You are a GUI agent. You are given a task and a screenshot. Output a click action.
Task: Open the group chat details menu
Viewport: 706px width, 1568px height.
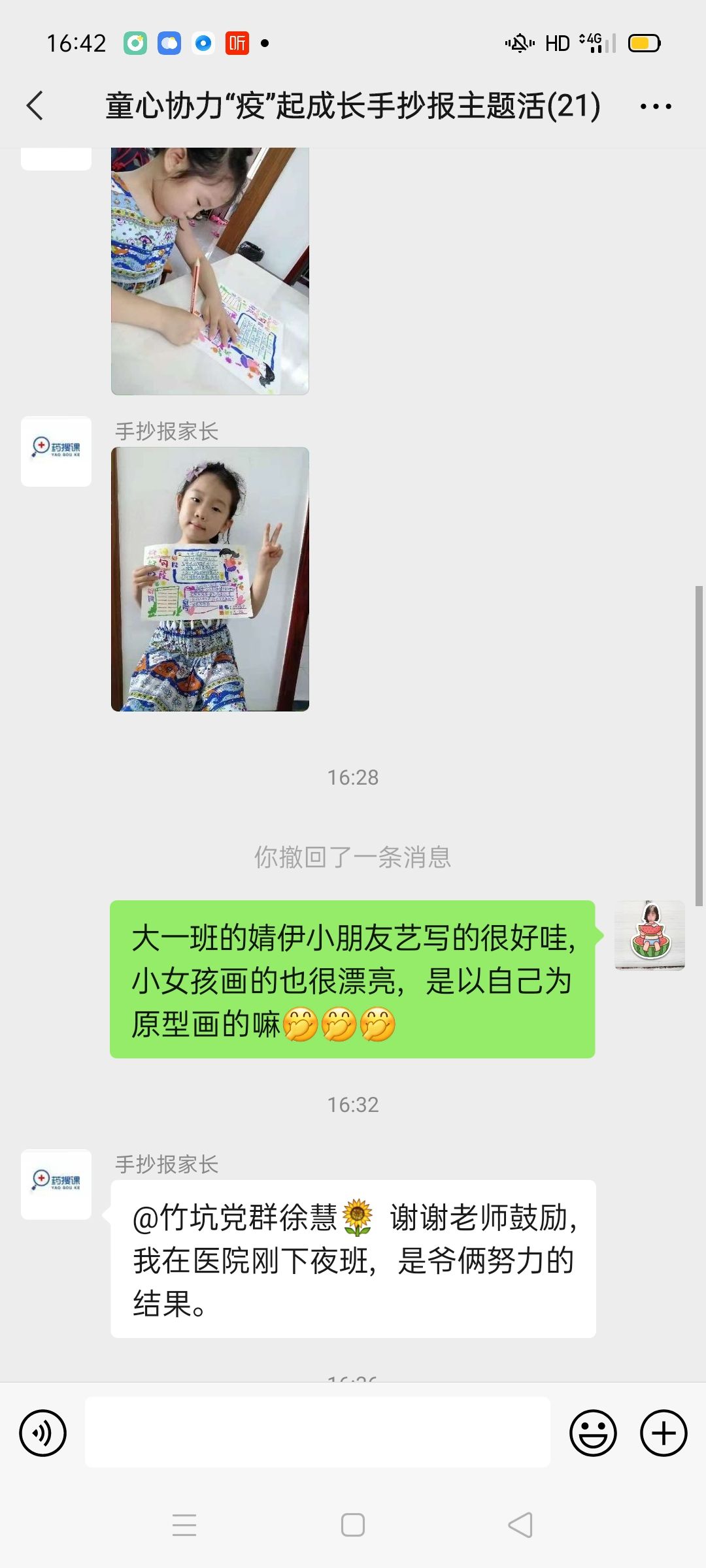tap(656, 106)
